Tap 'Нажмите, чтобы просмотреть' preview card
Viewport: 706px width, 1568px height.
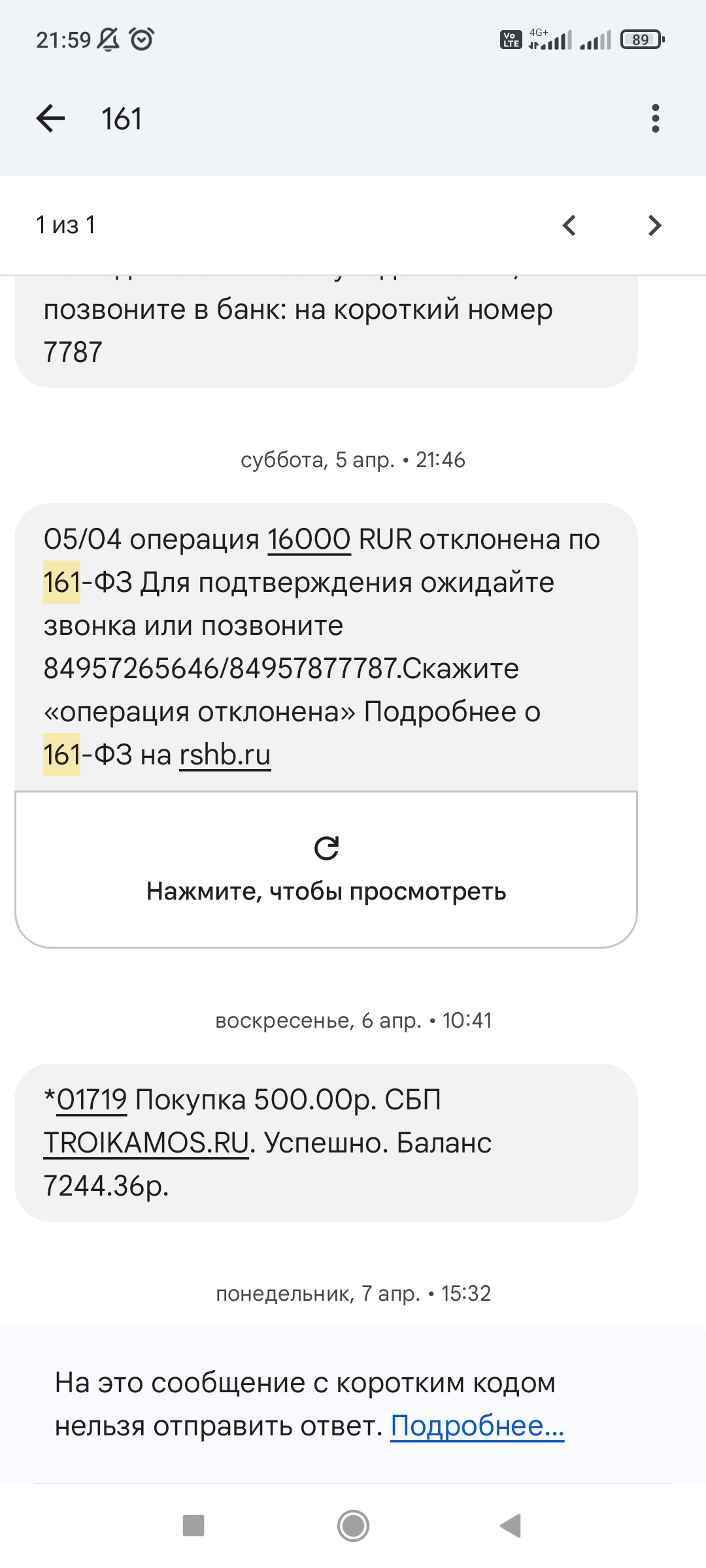point(326,870)
